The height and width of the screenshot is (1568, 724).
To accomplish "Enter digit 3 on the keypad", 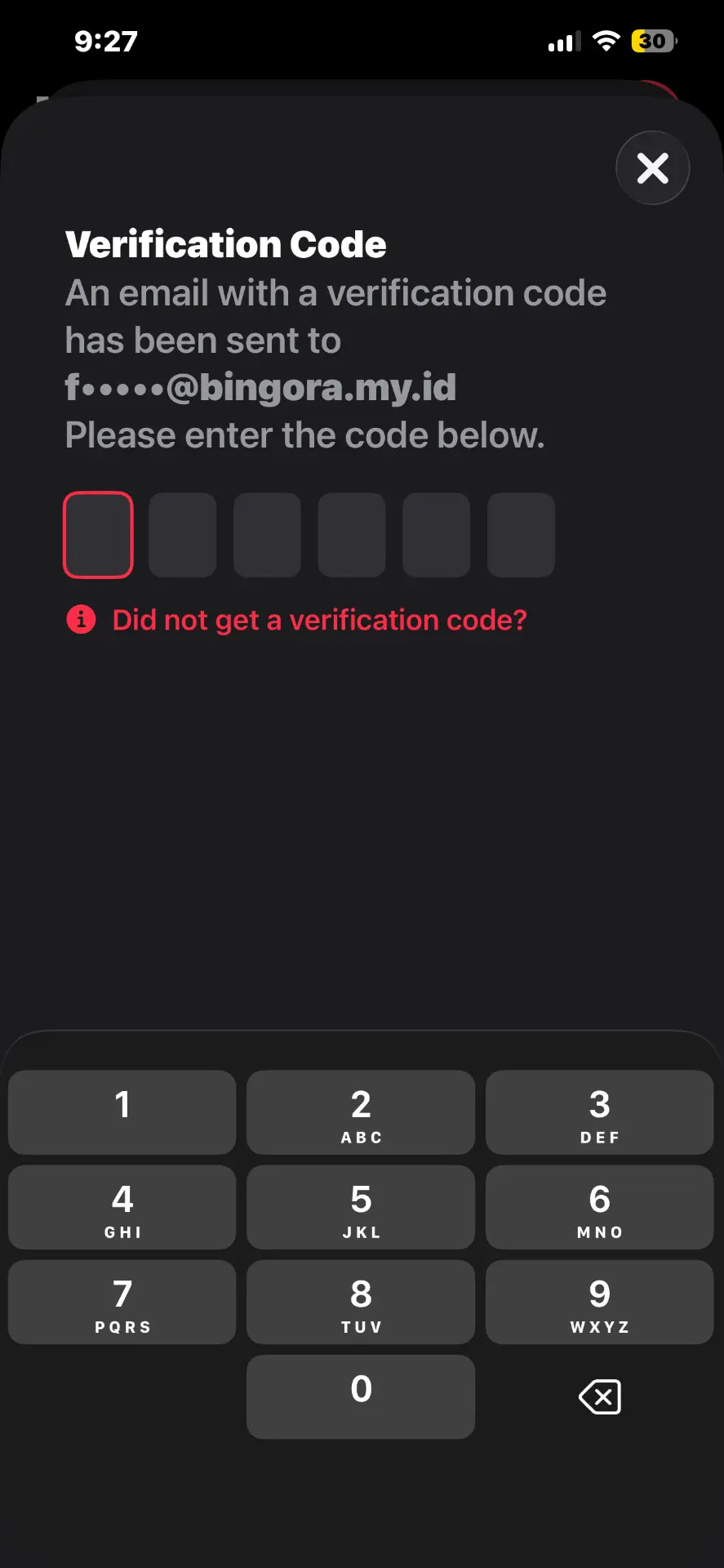I will (600, 1112).
